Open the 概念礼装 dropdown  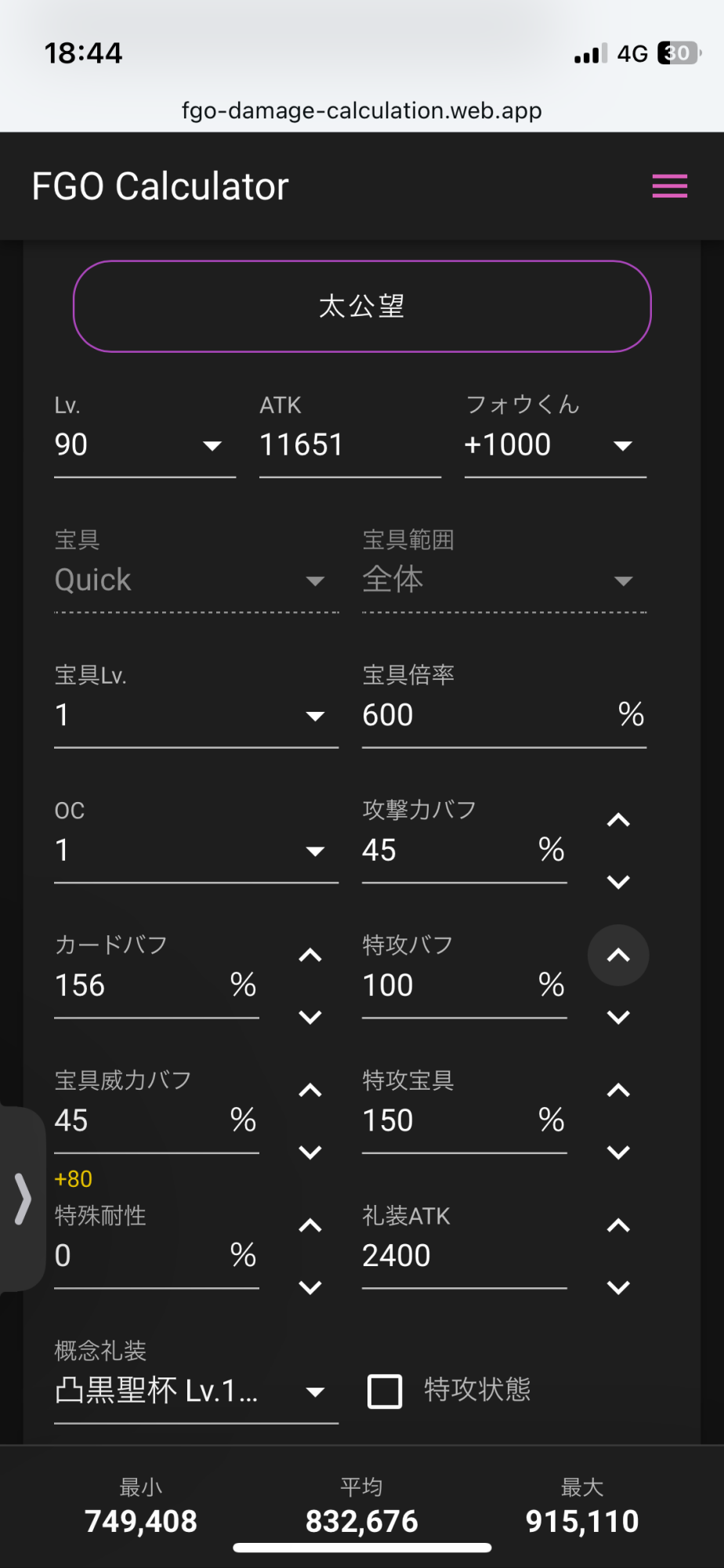[x=196, y=1392]
